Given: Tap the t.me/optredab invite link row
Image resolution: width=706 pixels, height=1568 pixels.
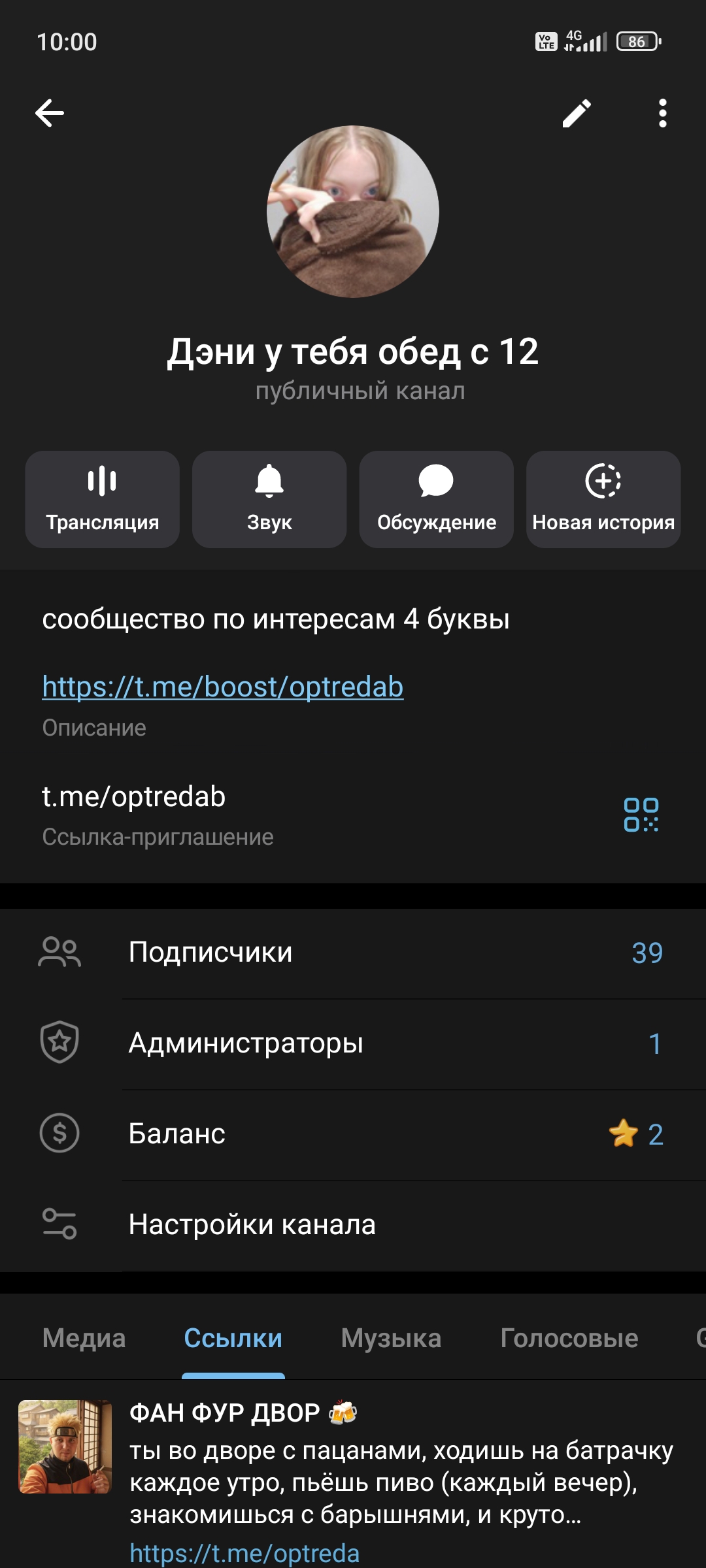Looking at the screenshot, I should coord(261,813).
